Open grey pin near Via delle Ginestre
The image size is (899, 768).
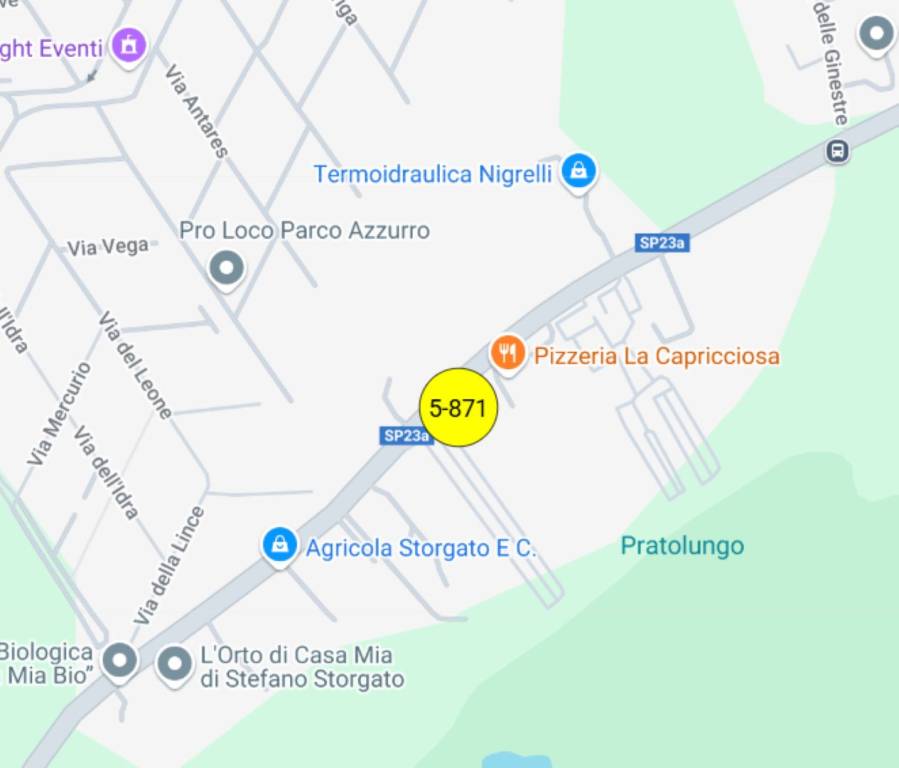coord(877,35)
